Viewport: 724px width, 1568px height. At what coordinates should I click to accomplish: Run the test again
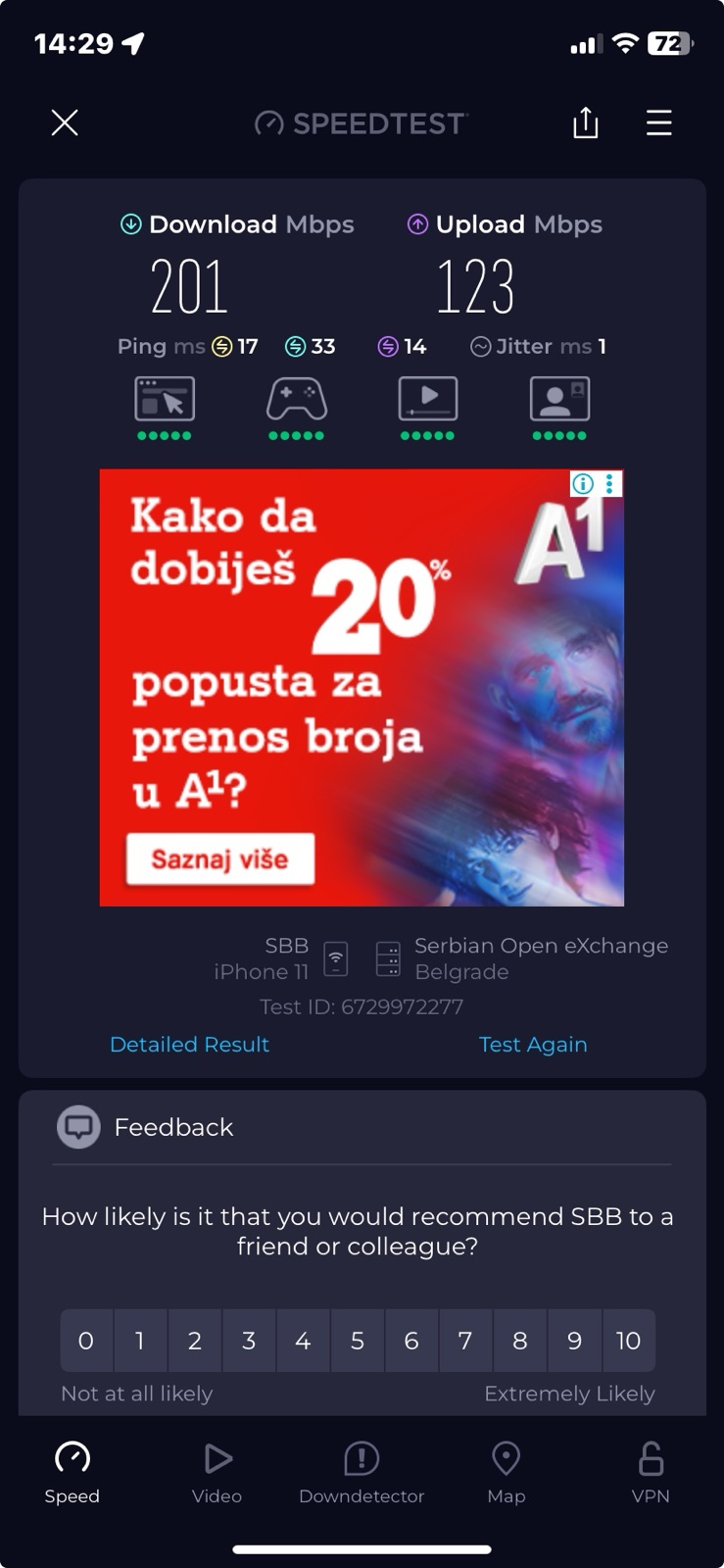533,1044
